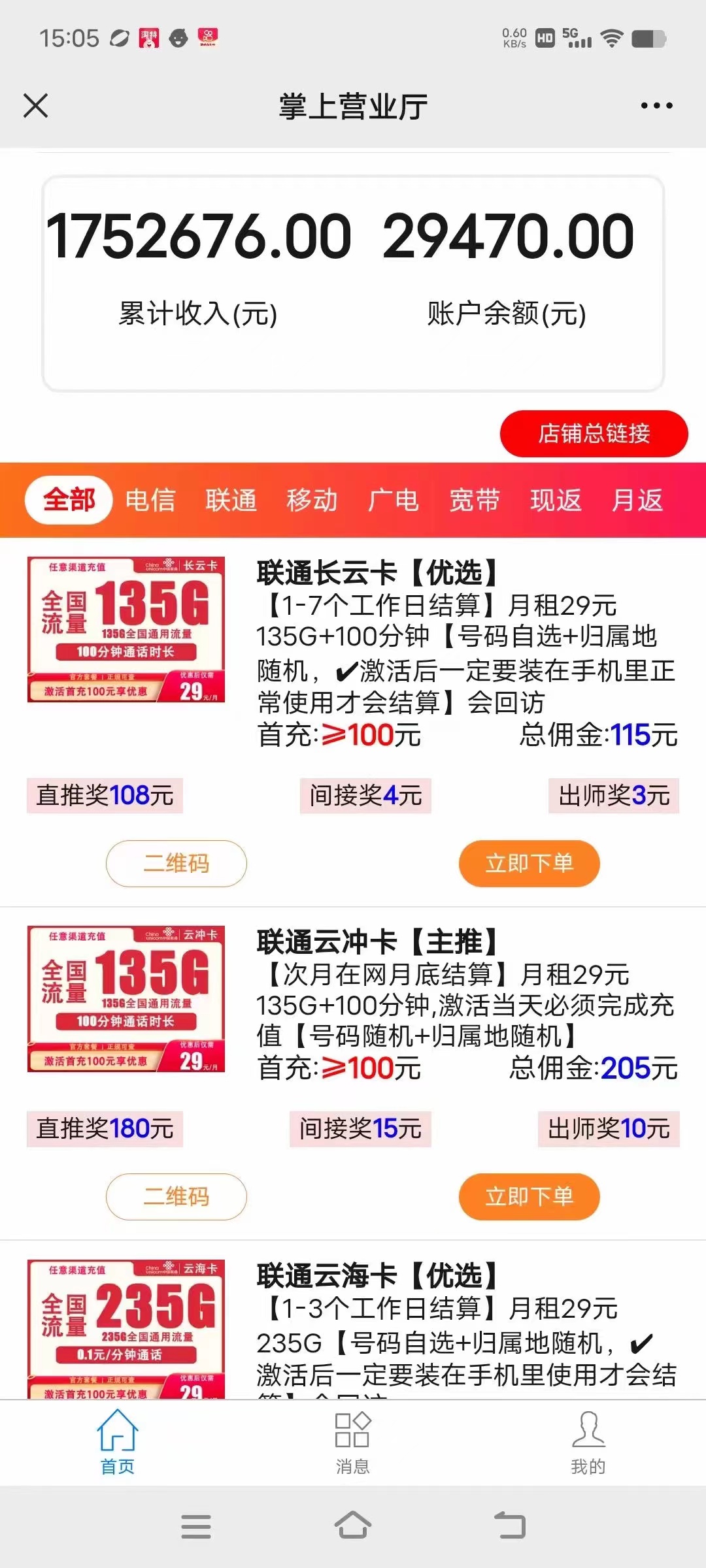
Task: Order 联通云冲卡 with 立即下单
Action: point(529,1197)
